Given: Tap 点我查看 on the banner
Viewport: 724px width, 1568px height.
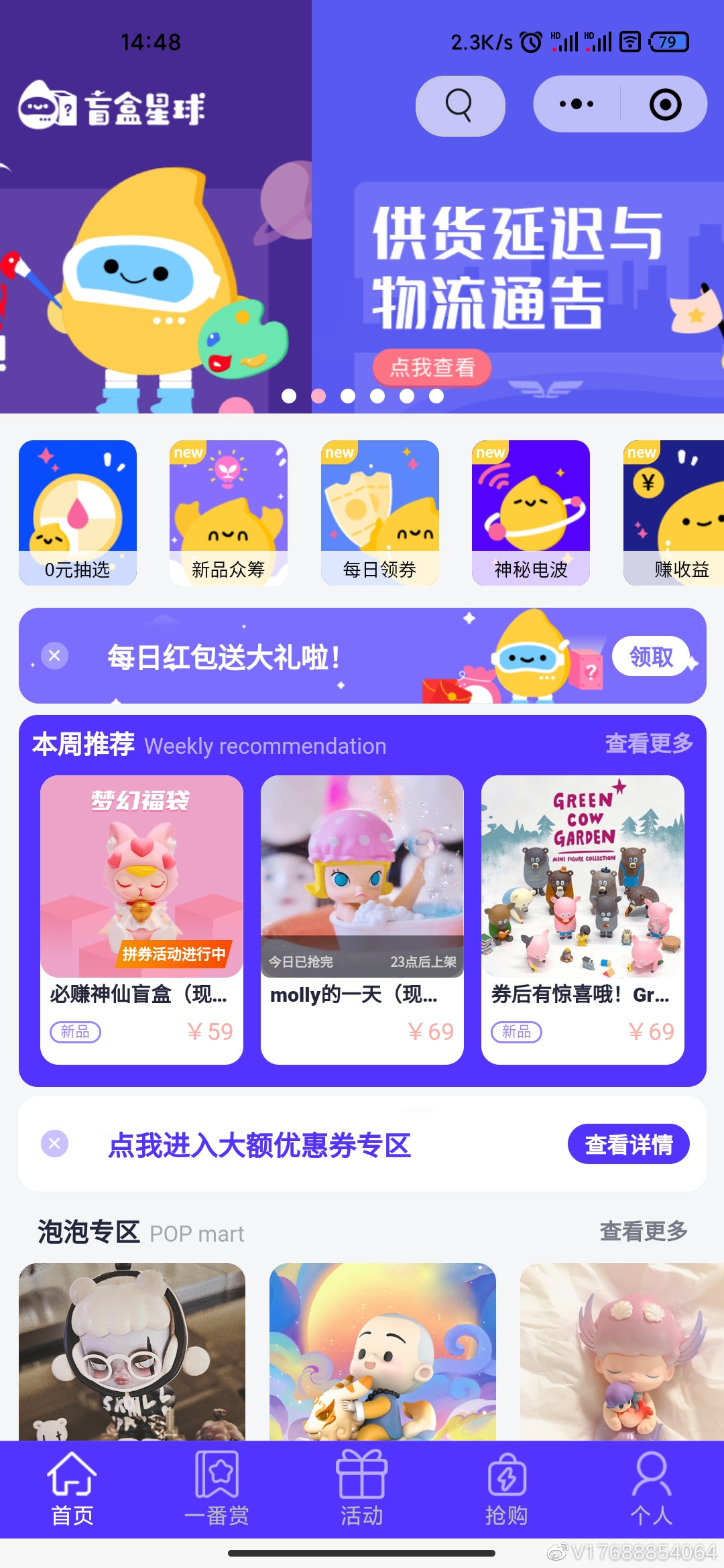Looking at the screenshot, I should pos(432,367).
